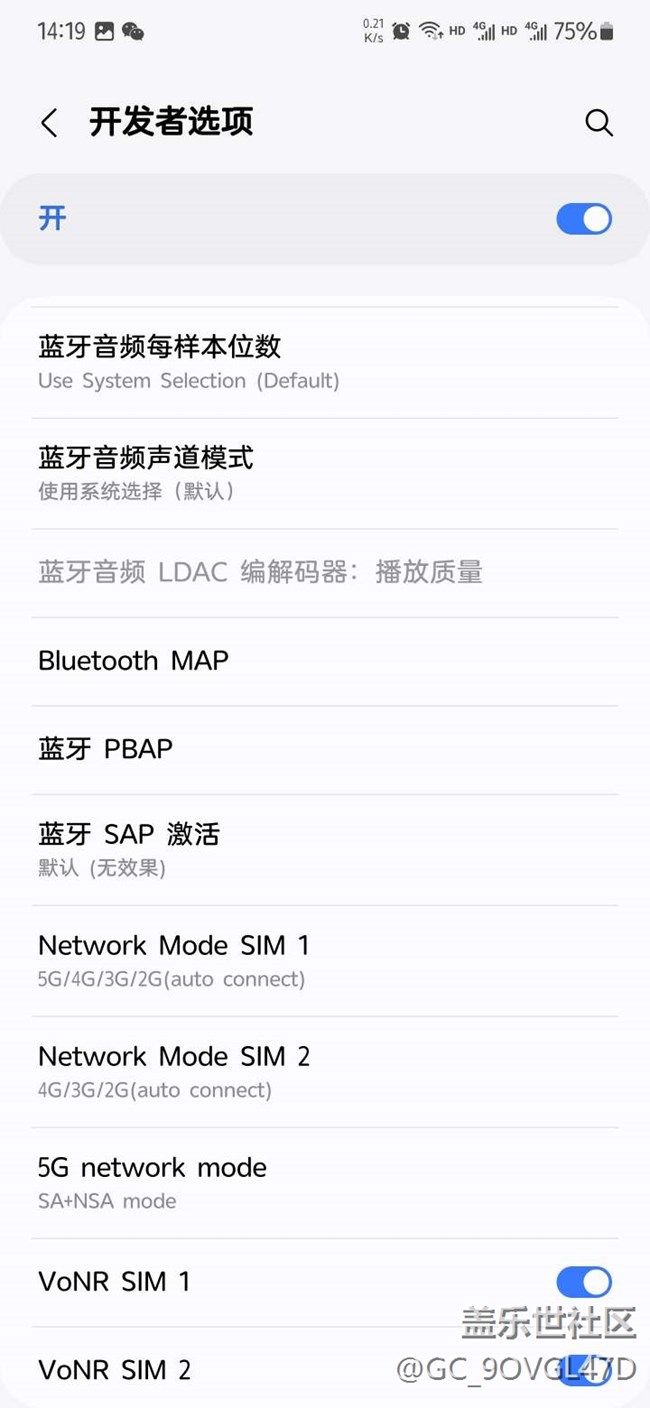Open 蓝牙音频声道模式 setting
Viewport: 650px width, 1408px height.
point(325,474)
